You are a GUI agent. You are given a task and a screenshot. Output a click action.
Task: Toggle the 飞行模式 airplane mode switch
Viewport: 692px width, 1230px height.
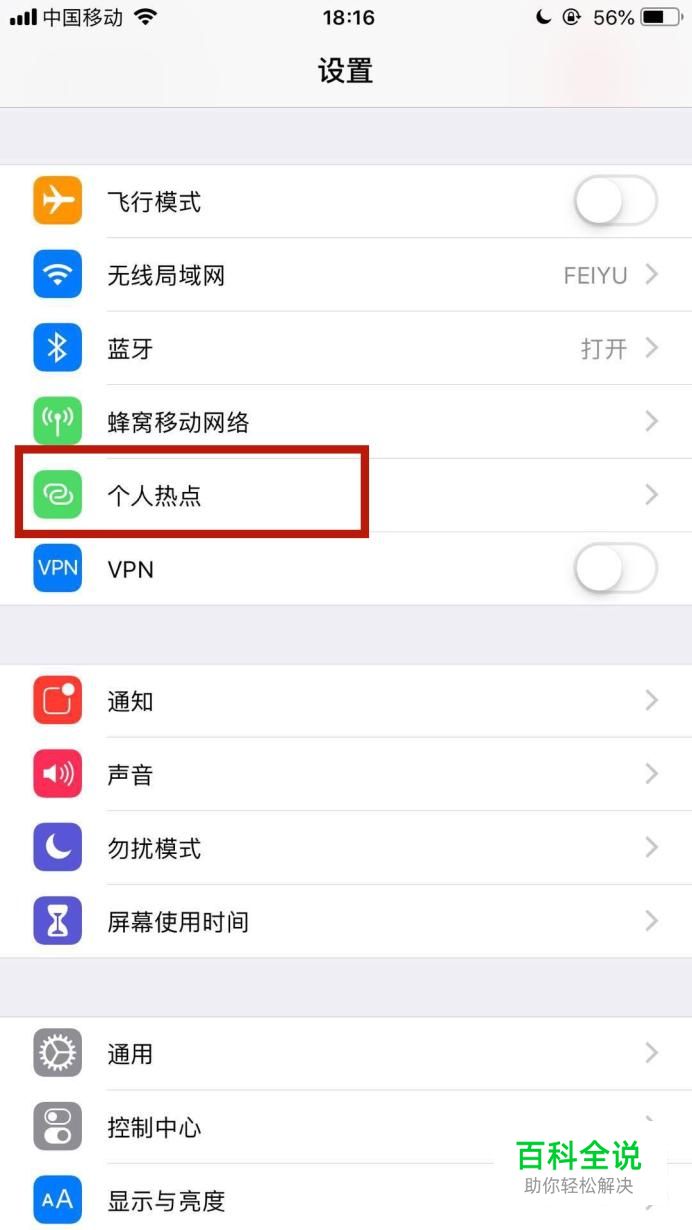point(614,202)
